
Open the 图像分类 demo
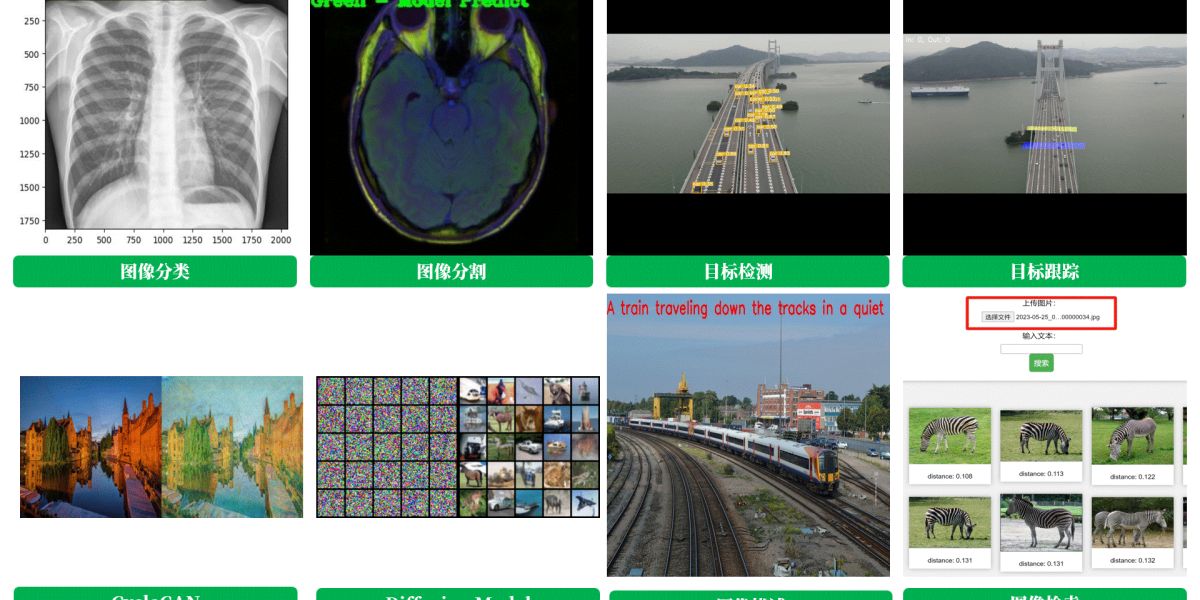tap(155, 271)
